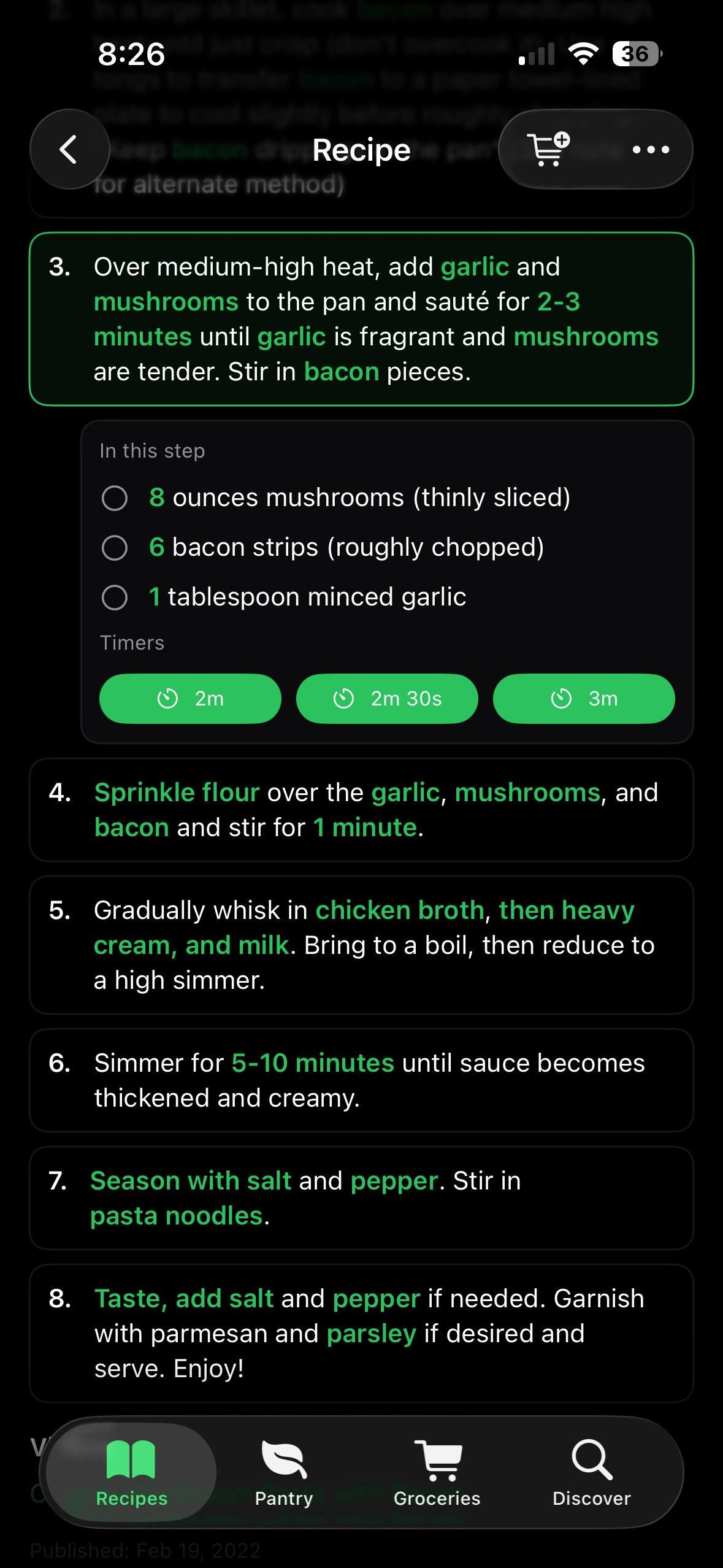Image resolution: width=723 pixels, height=1568 pixels.
Task: Go back from the Recipe screen
Action: click(69, 149)
